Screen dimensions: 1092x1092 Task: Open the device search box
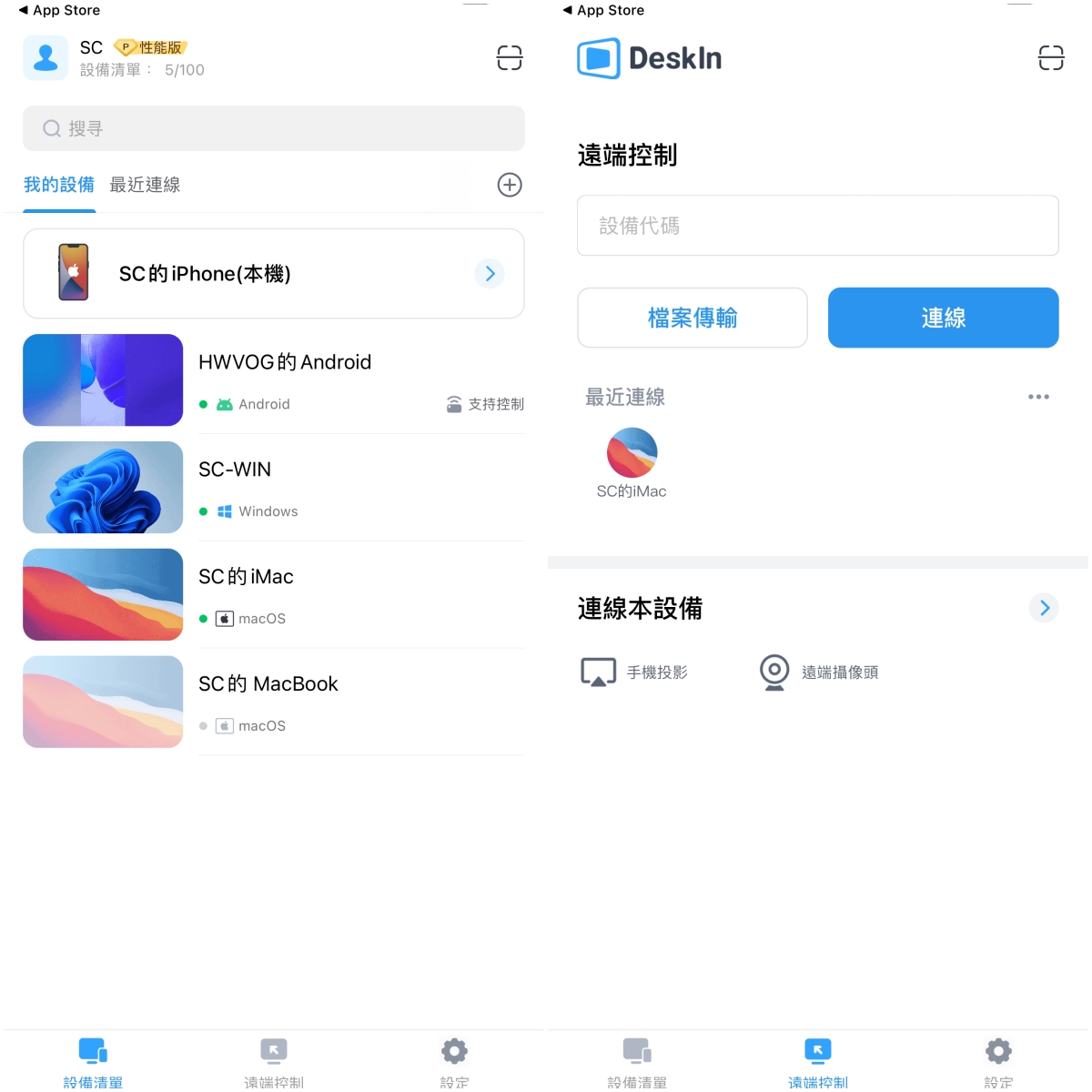pos(273,128)
